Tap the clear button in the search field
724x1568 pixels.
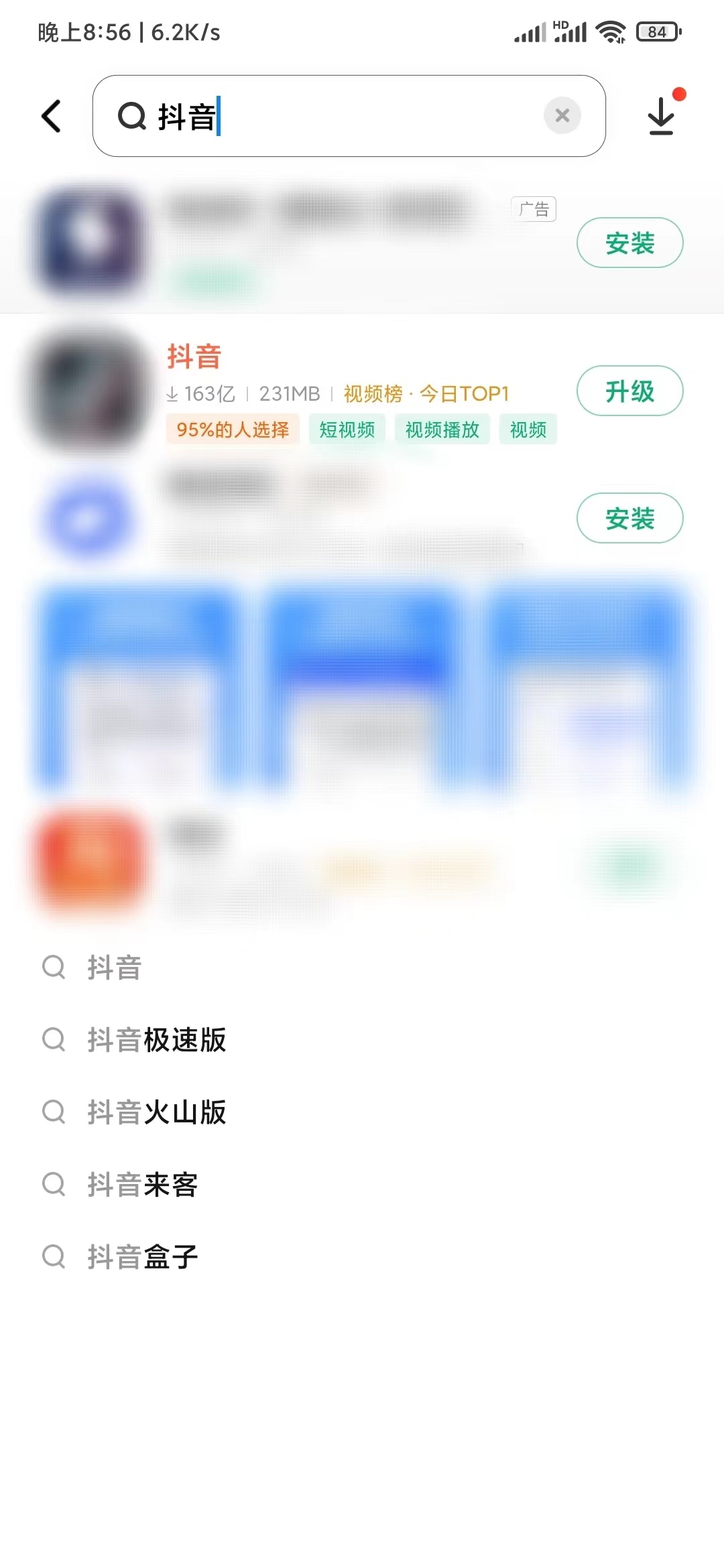coord(562,115)
